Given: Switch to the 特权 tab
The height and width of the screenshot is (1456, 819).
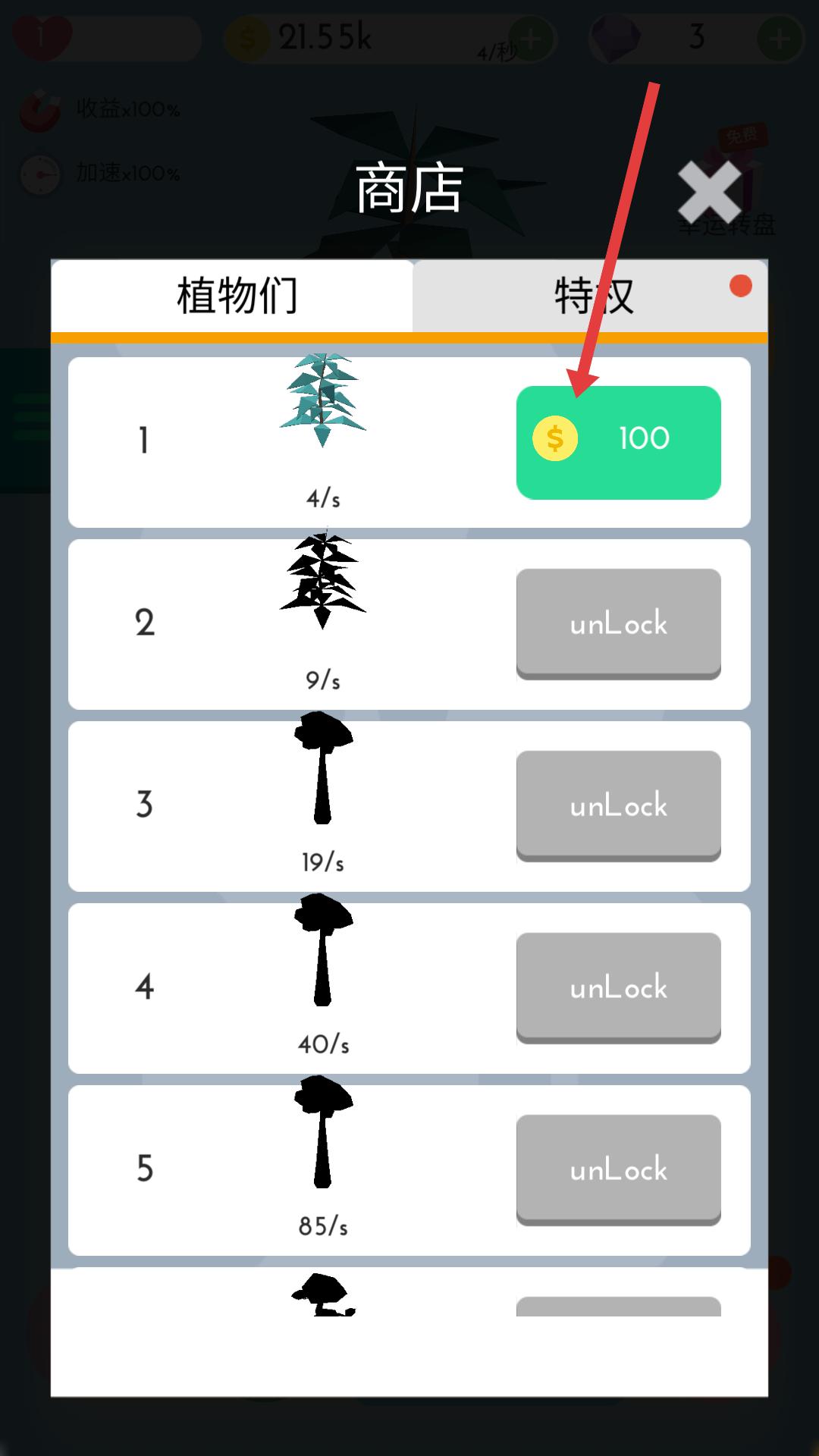Looking at the screenshot, I should 590,296.
